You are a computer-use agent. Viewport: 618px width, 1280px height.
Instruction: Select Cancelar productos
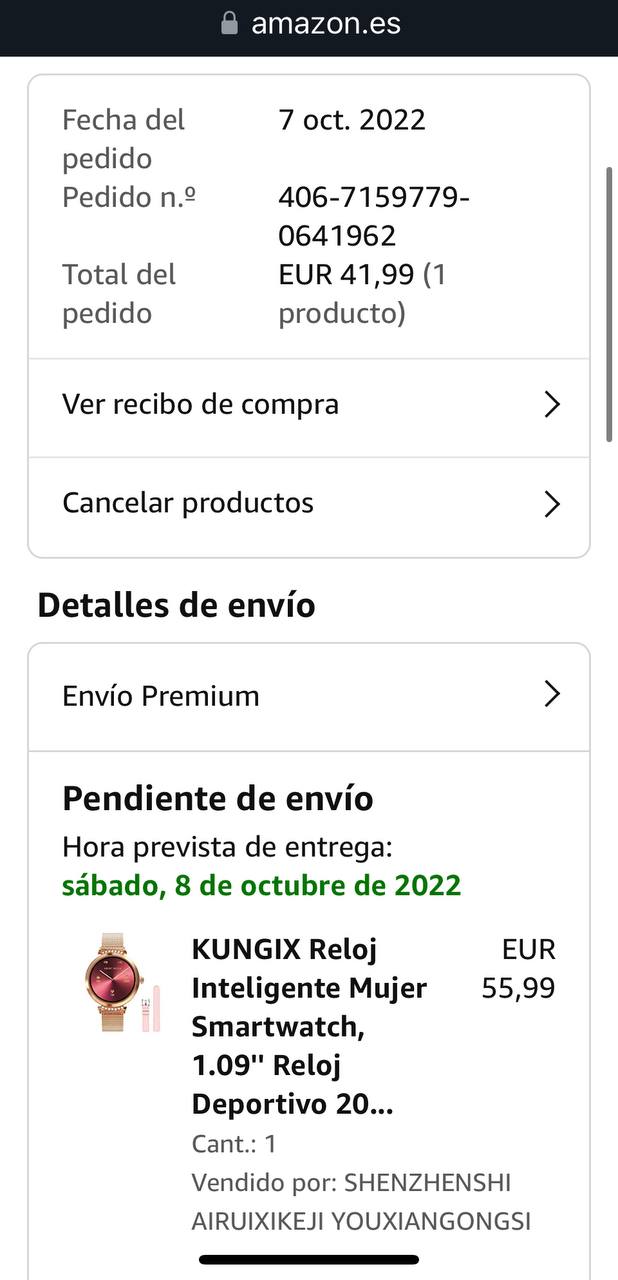coord(308,503)
